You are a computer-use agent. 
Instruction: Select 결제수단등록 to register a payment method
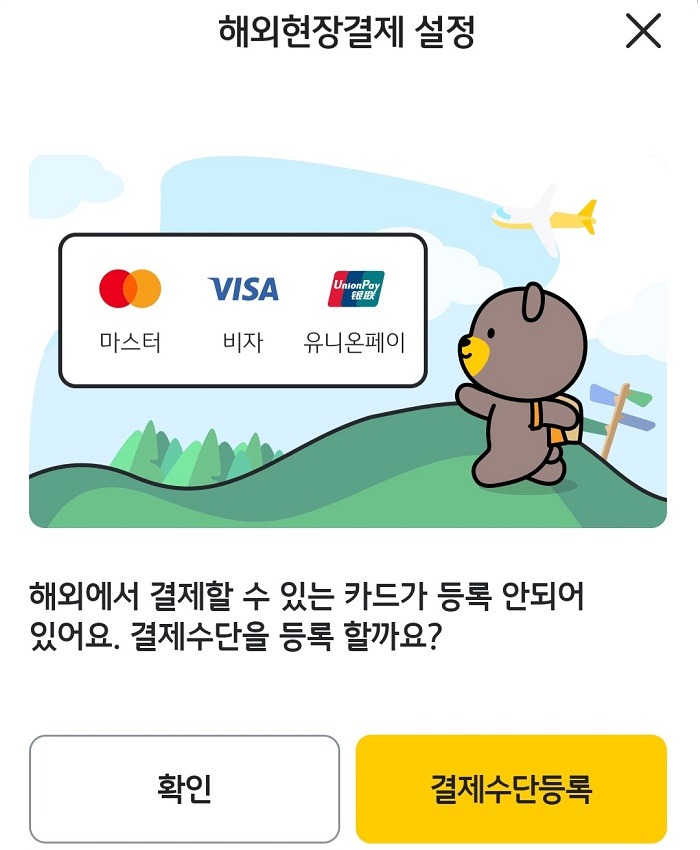point(511,788)
